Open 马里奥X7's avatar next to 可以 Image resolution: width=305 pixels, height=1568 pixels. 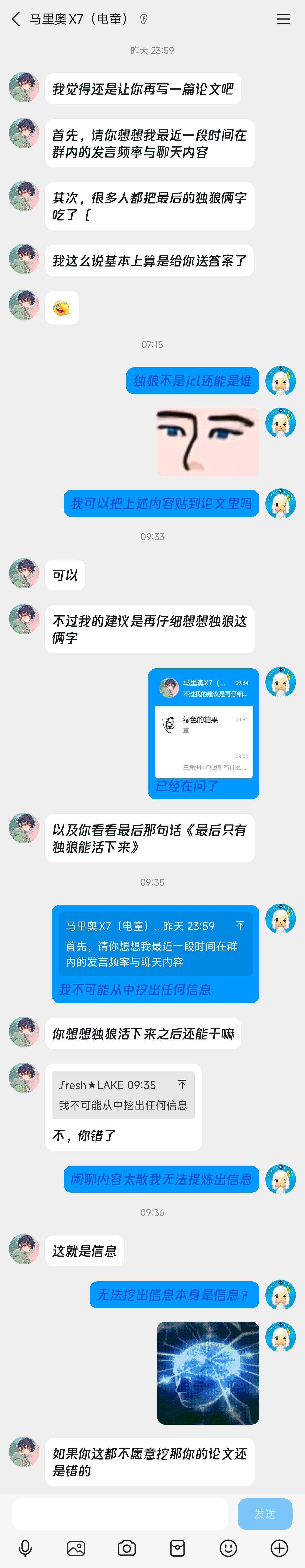24,573
